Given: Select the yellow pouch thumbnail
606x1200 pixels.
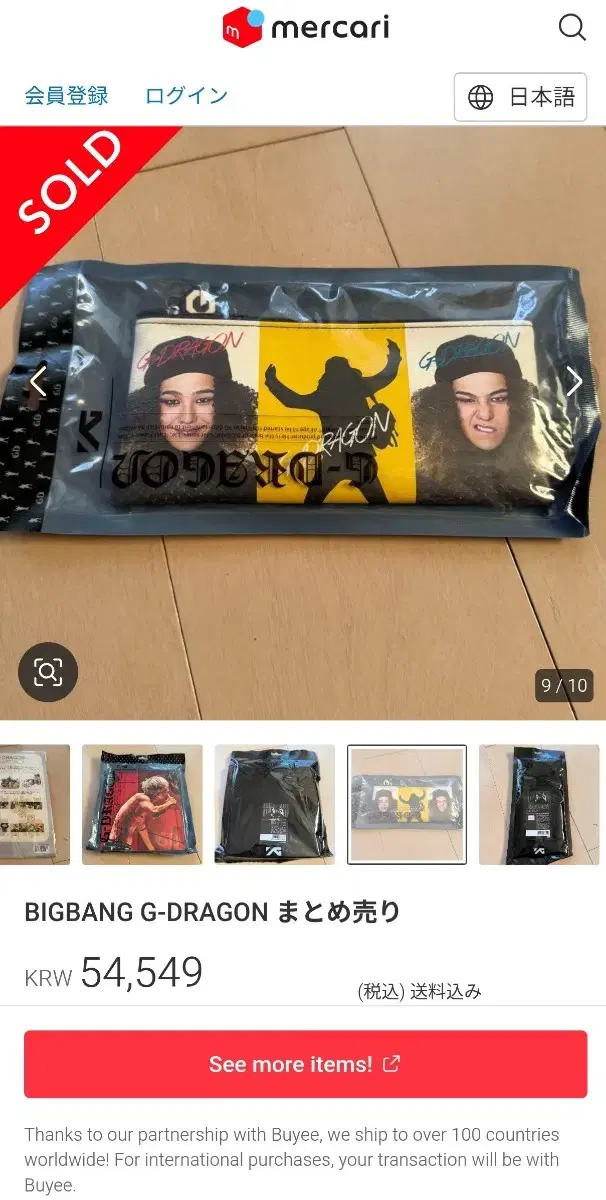Looking at the screenshot, I should tap(407, 804).
